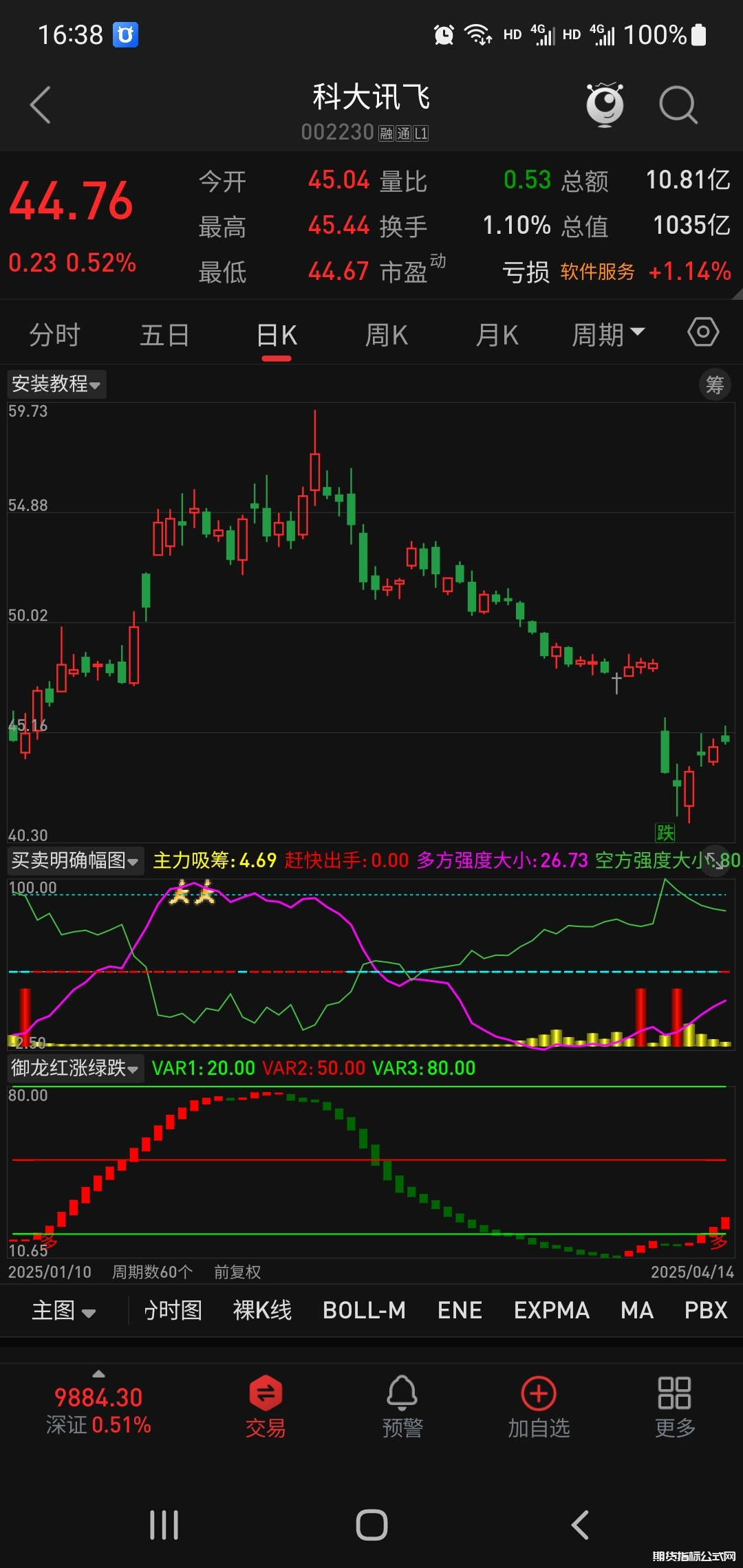Screen dimensions: 743x1568
Task: Open chart settings hexagon icon
Action: (703, 332)
